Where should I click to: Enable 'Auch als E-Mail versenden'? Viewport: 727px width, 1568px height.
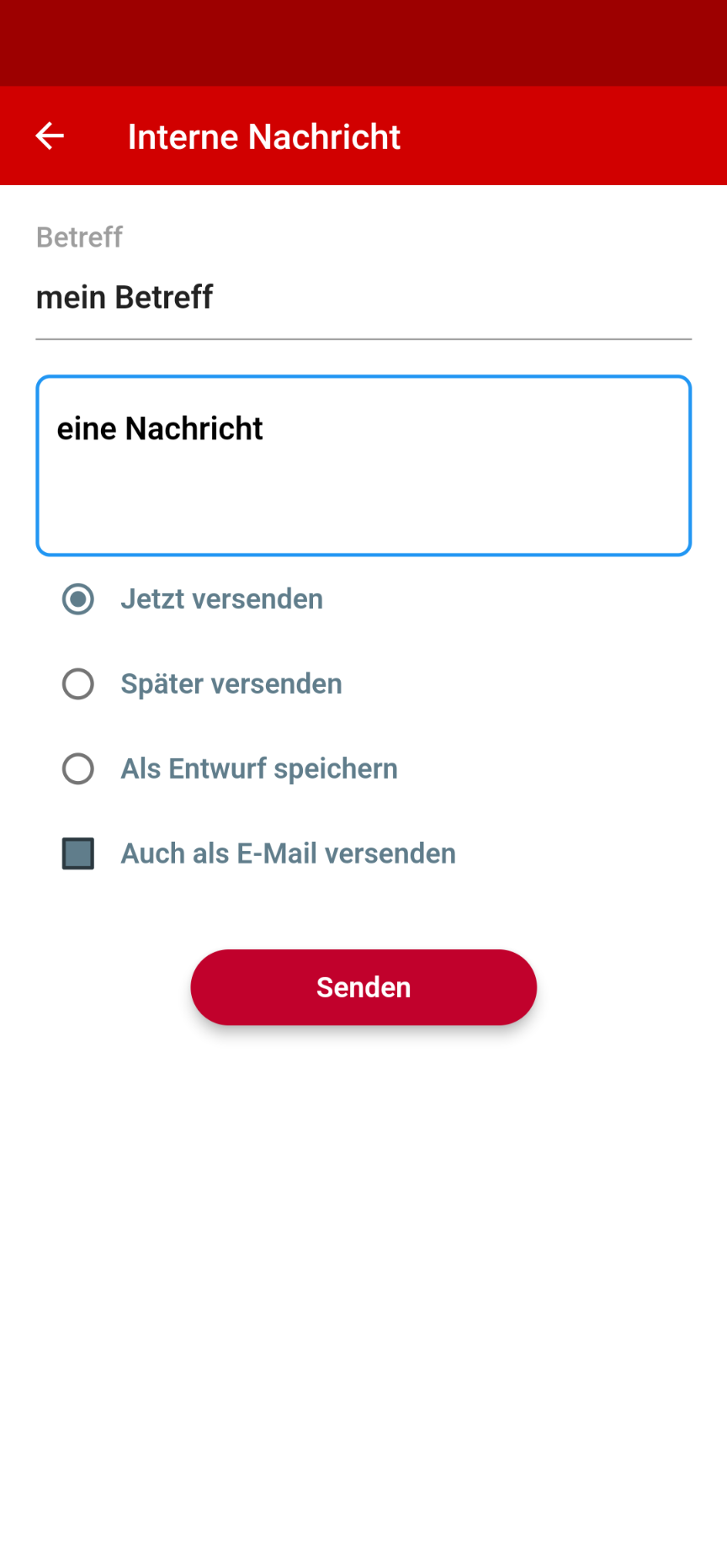coord(77,853)
